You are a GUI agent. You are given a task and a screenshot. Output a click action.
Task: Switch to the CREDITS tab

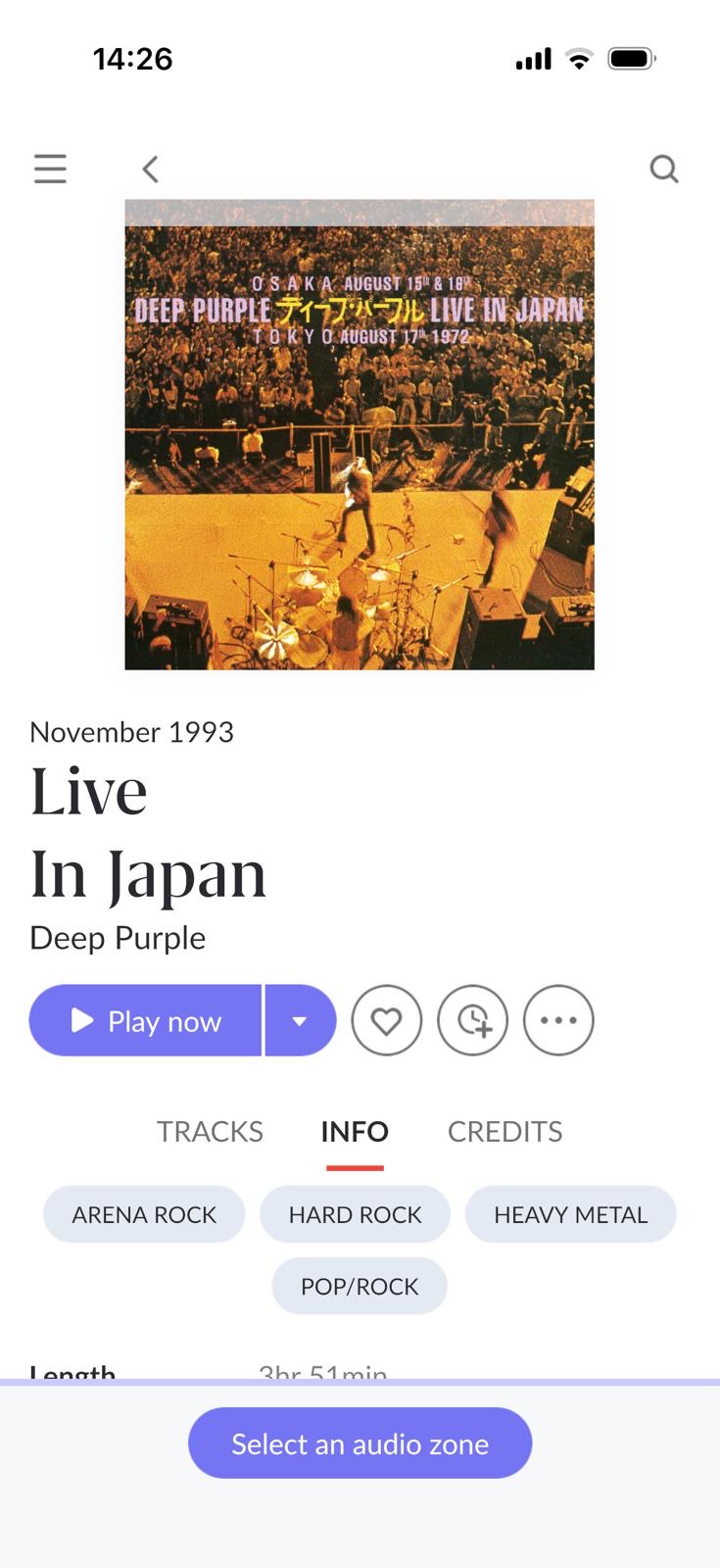click(x=504, y=1131)
